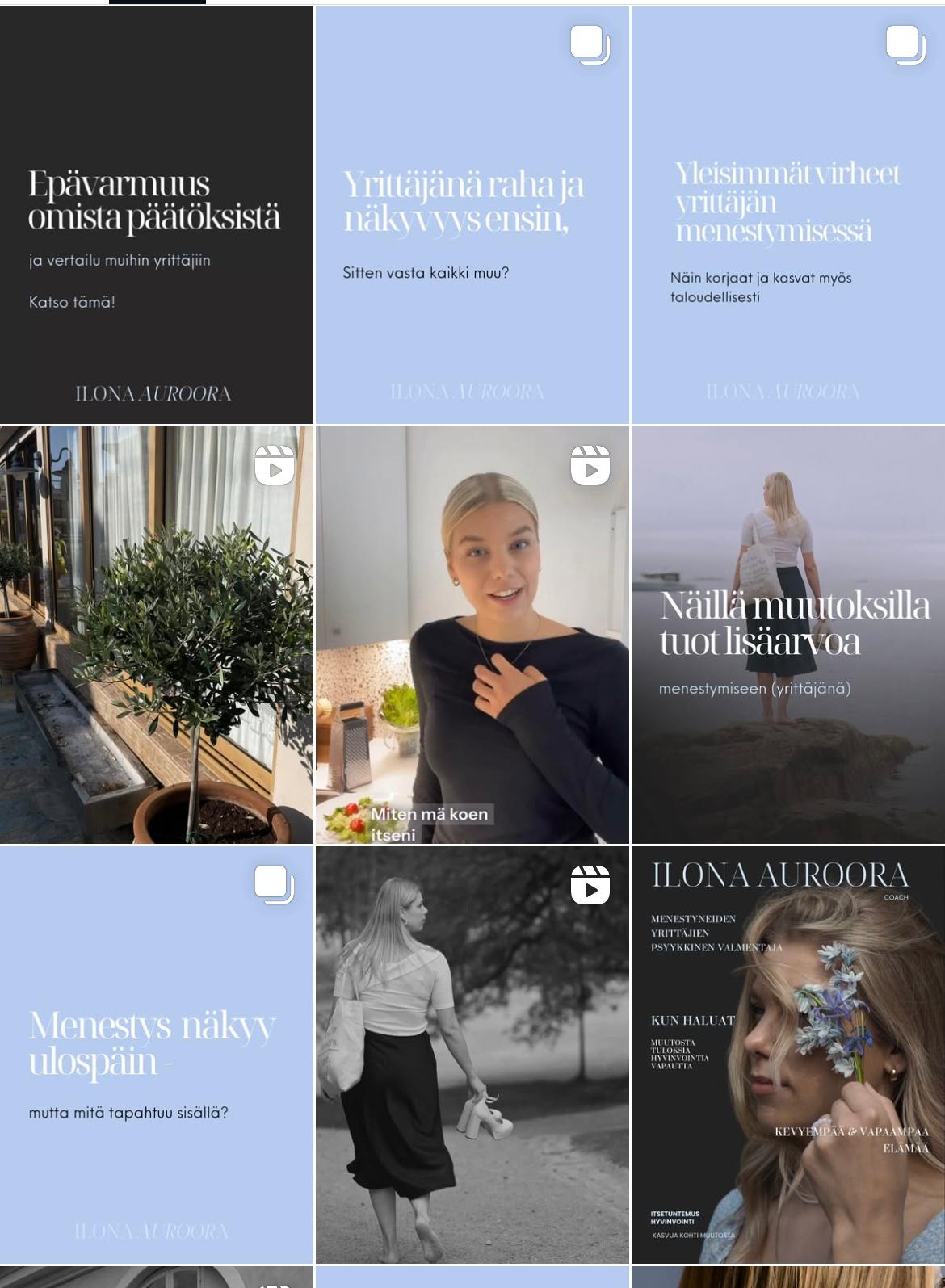Play the olive tree reel

tap(156, 635)
